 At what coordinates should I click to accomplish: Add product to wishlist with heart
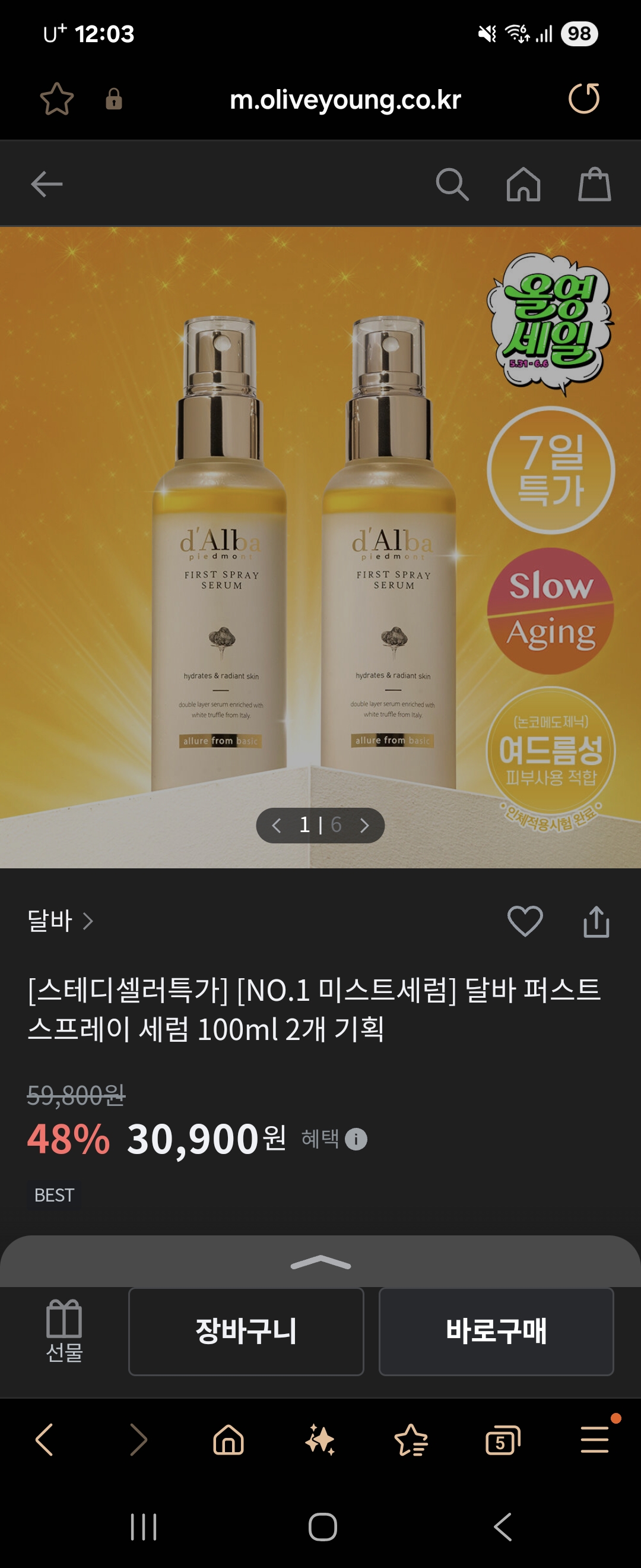(525, 921)
